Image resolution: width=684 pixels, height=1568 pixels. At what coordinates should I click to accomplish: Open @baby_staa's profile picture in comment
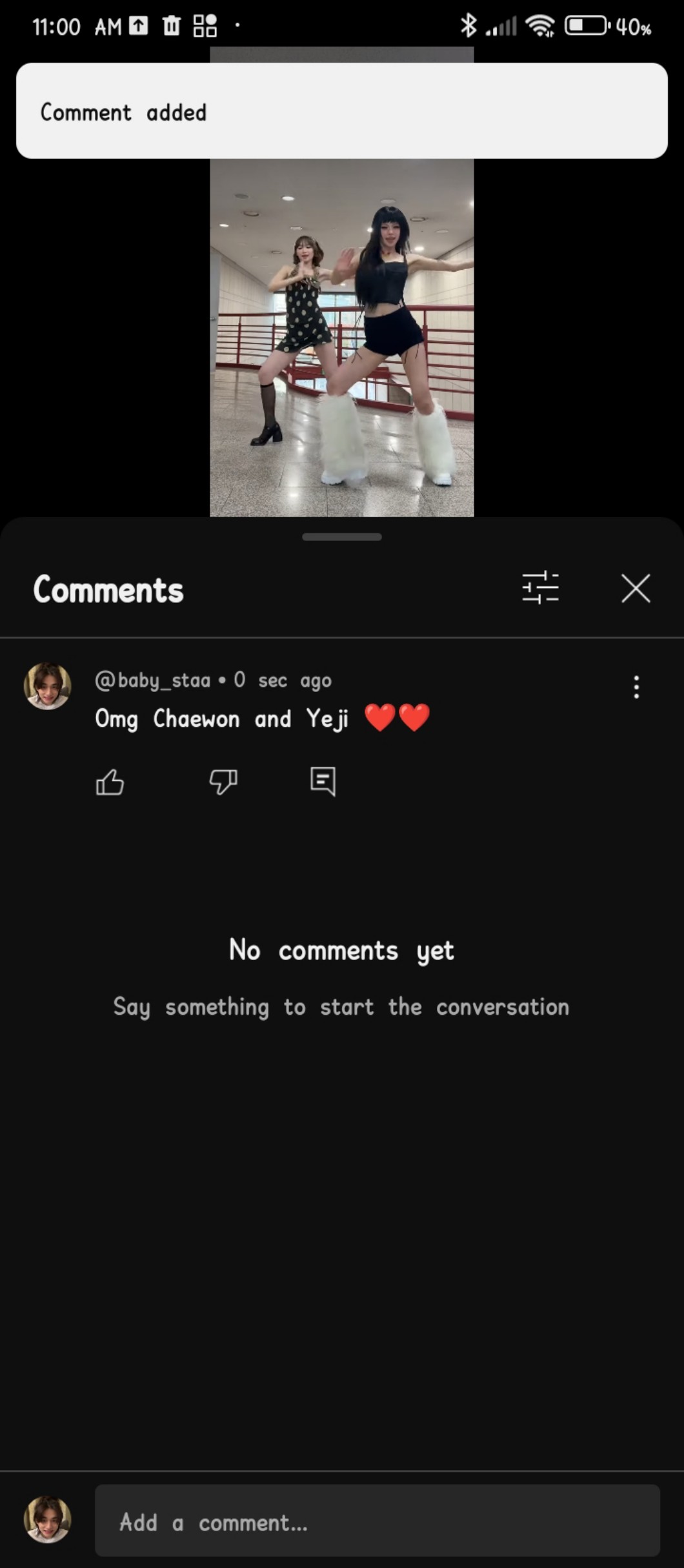(x=47, y=686)
